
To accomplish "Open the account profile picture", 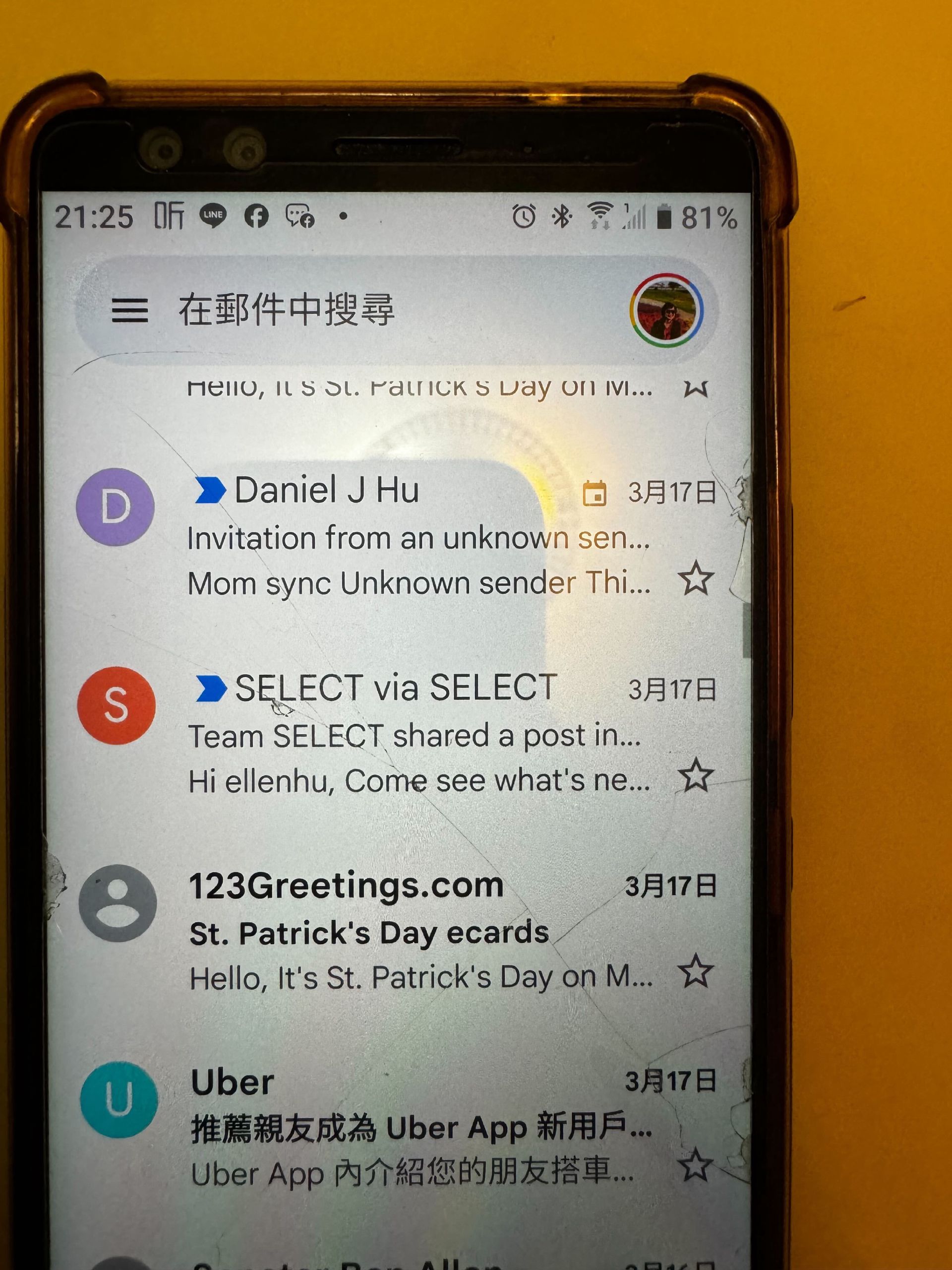I will (665, 311).
